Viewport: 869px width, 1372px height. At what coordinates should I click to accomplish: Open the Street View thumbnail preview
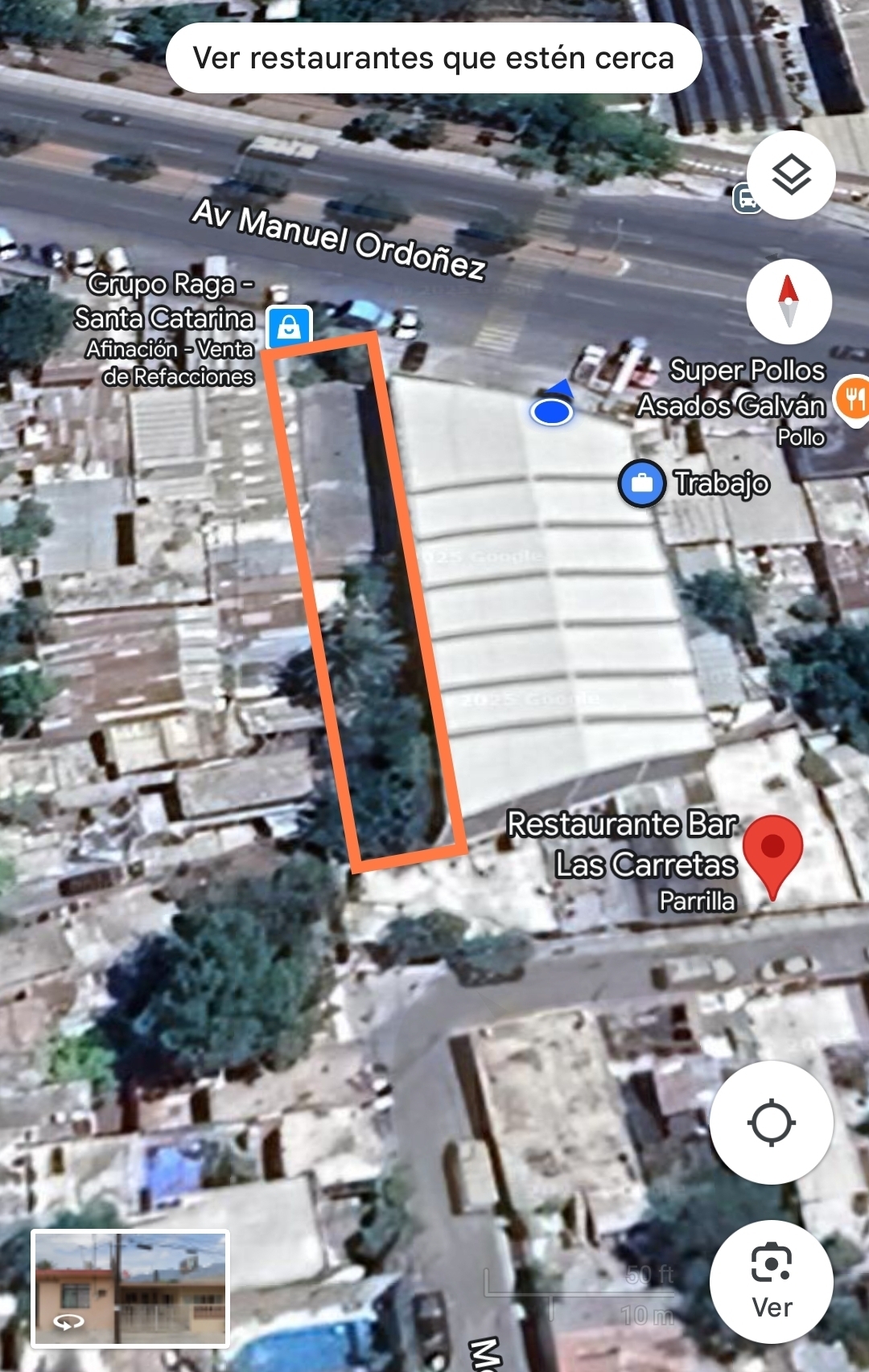(x=130, y=1288)
